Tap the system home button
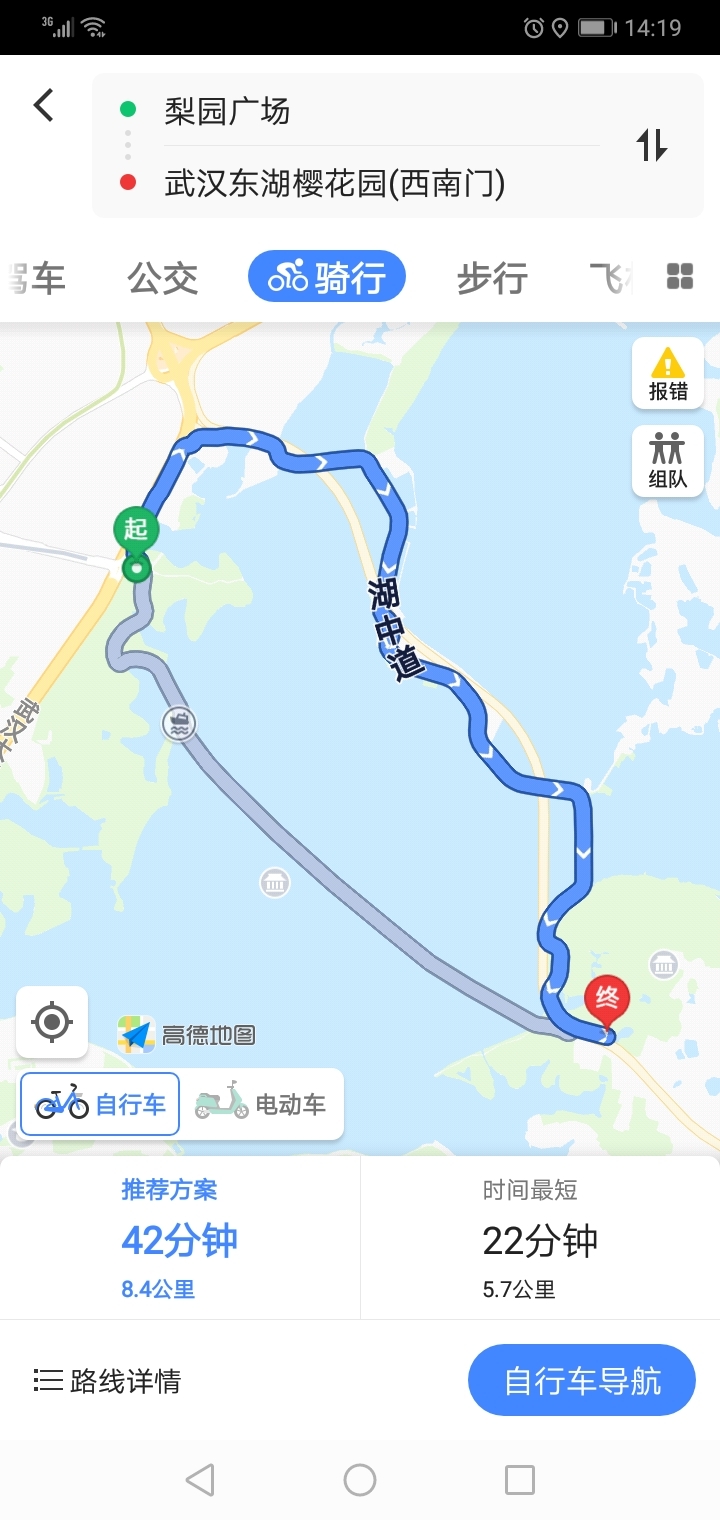Image resolution: width=720 pixels, height=1520 pixels. coord(360,1479)
